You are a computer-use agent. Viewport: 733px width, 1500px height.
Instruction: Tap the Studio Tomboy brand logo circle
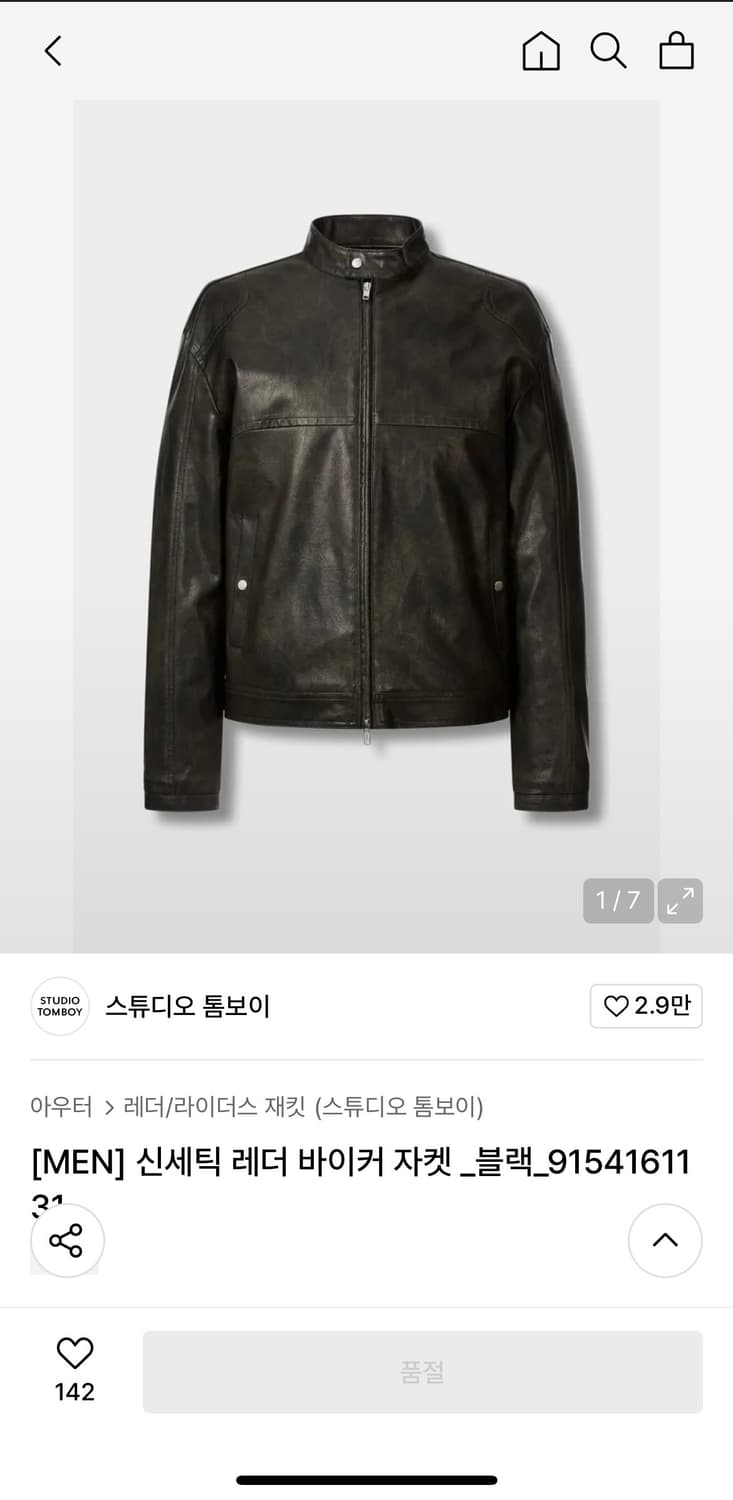(x=60, y=1007)
